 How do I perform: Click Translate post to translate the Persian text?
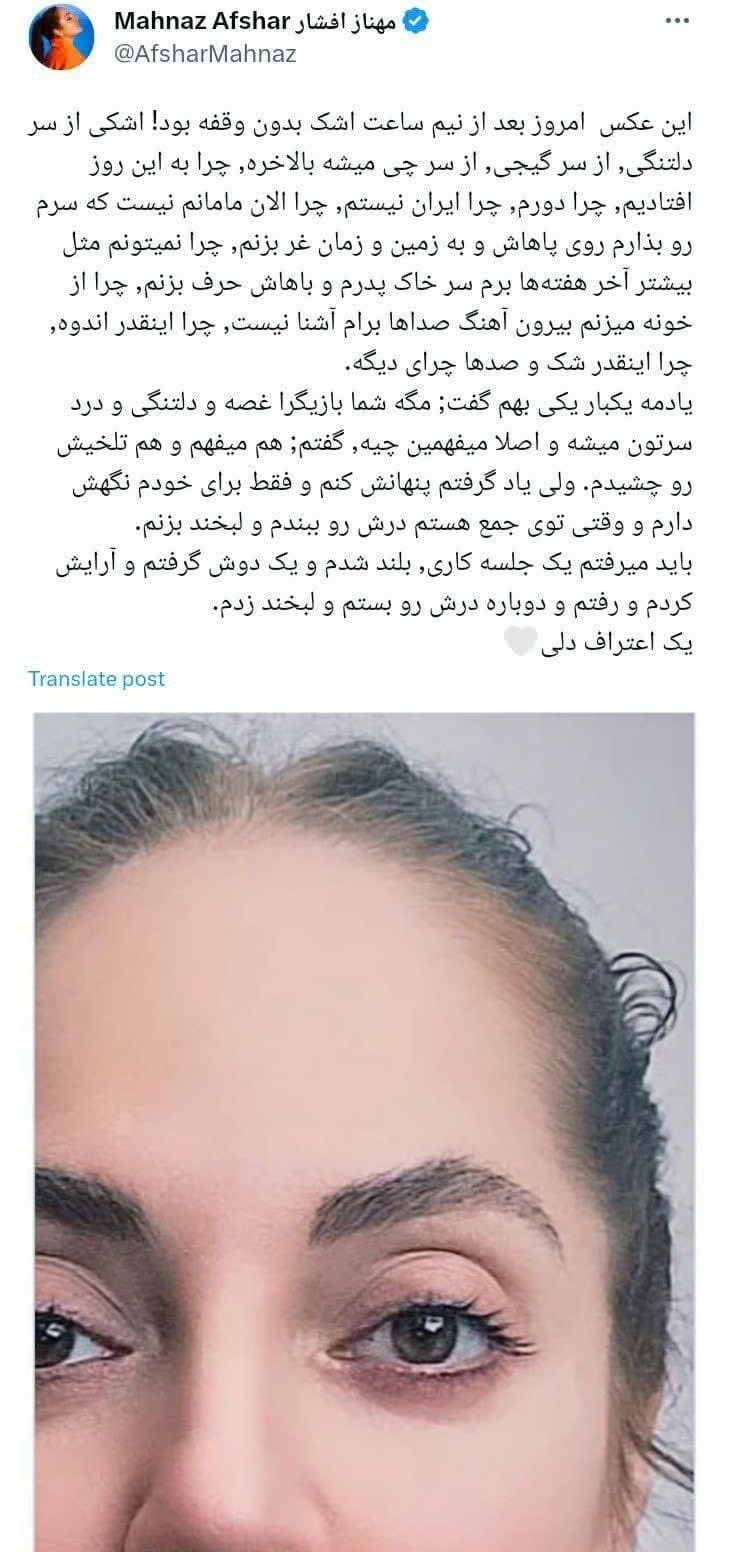(94, 679)
